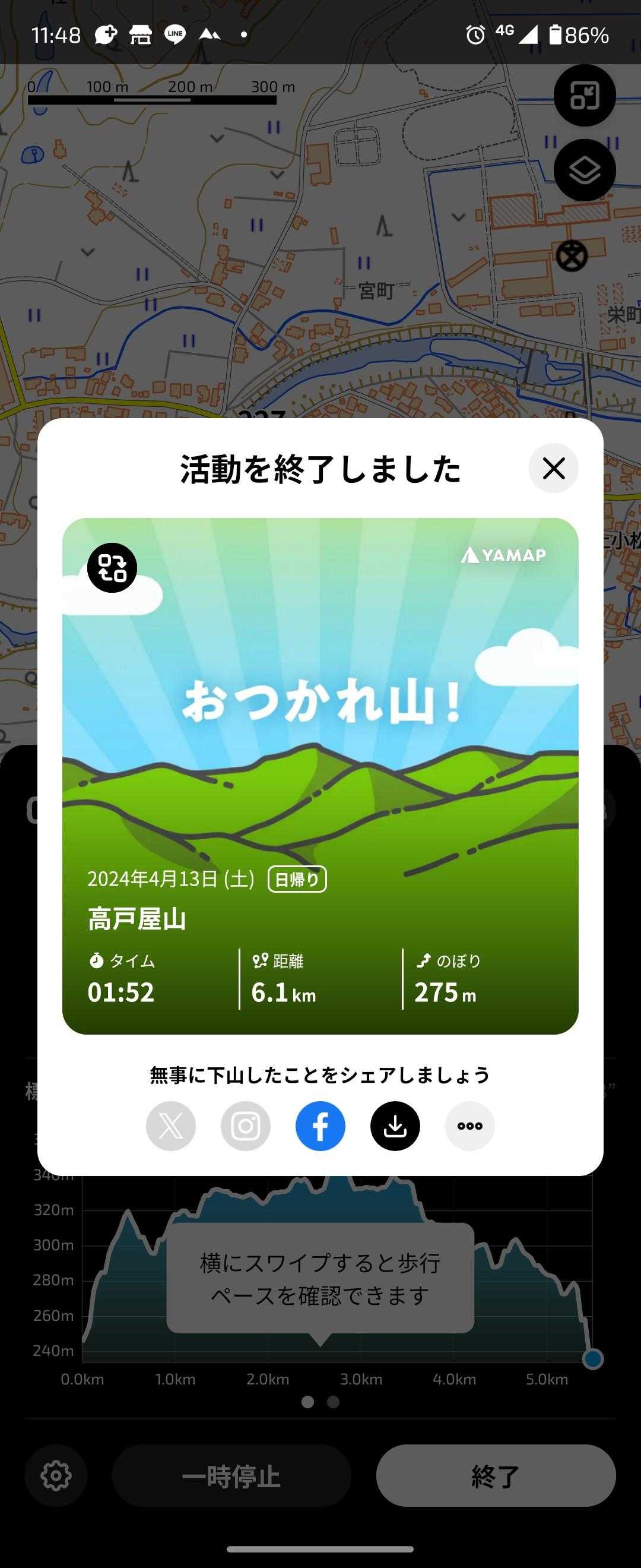Switch the share card design
The height and width of the screenshot is (1568, 641).
(112, 567)
